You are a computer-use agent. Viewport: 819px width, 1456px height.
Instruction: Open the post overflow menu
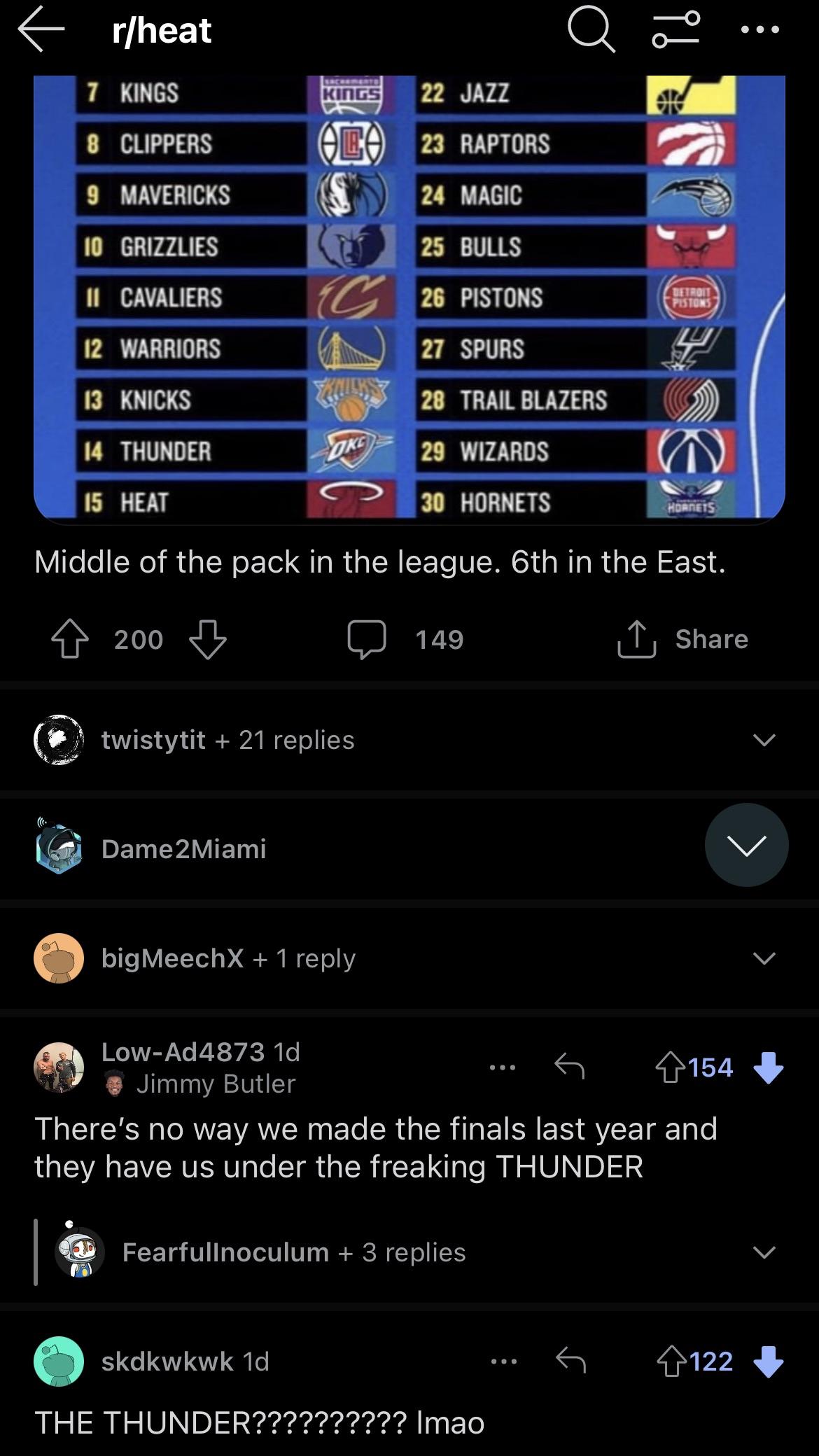[x=759, y=30]
